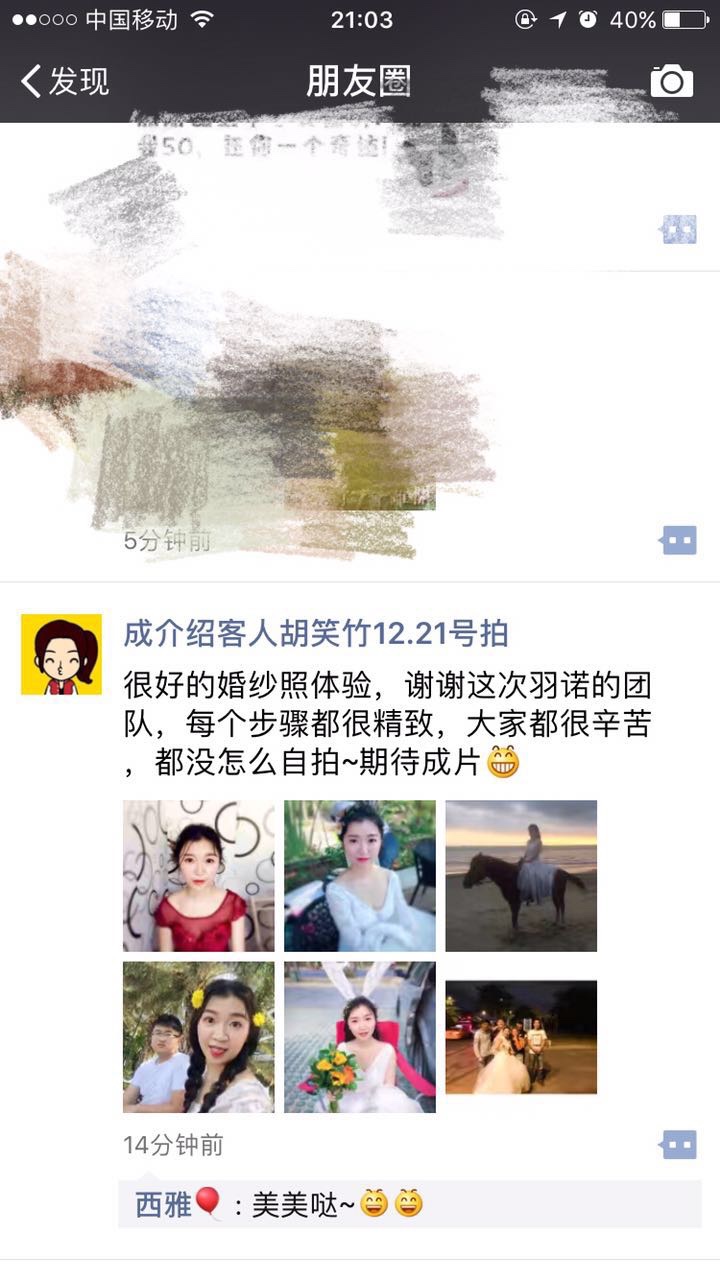Open the camera to post a moment
Viewport: 720px width, 1280px height.
click(x=671, y=81)
